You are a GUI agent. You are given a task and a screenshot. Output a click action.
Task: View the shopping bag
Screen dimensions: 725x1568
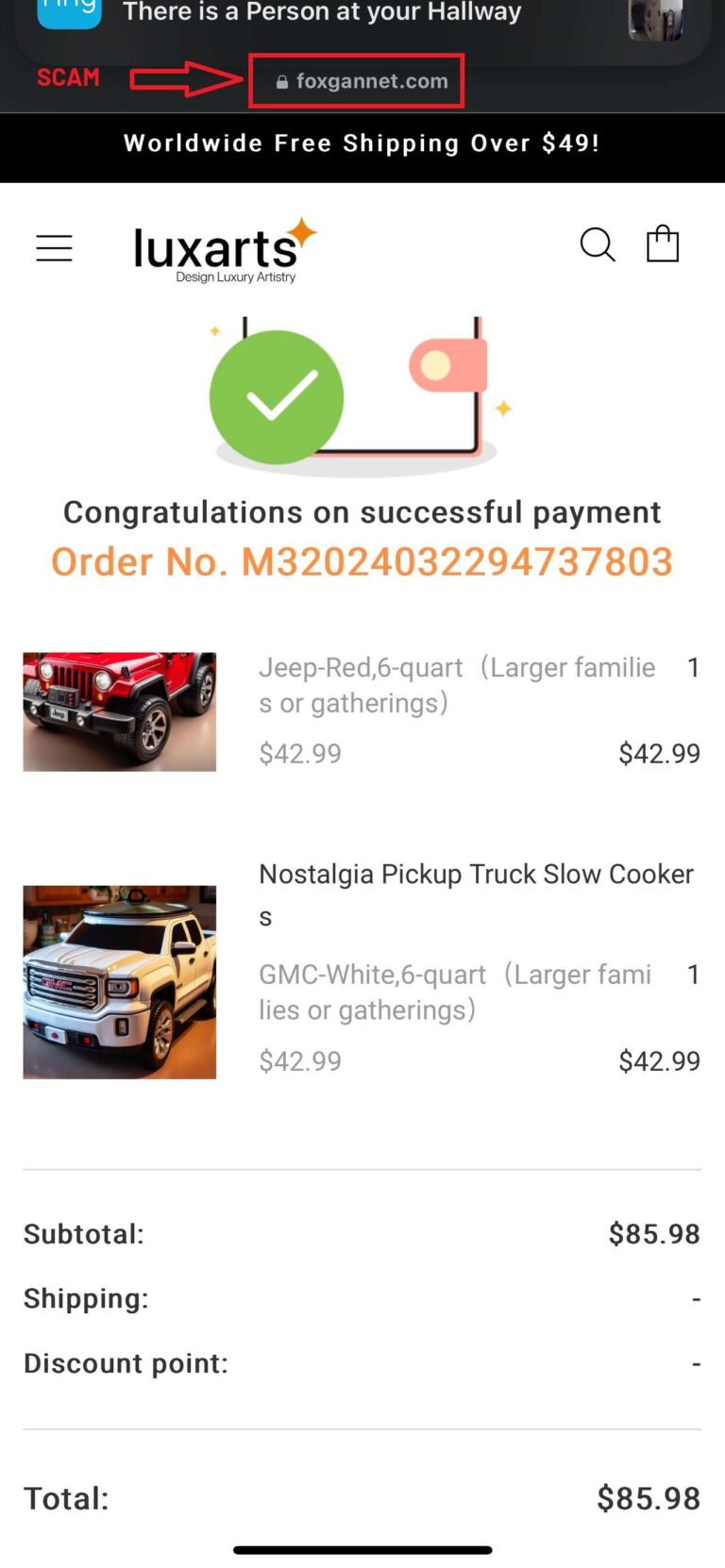click(x=662, y=243)
